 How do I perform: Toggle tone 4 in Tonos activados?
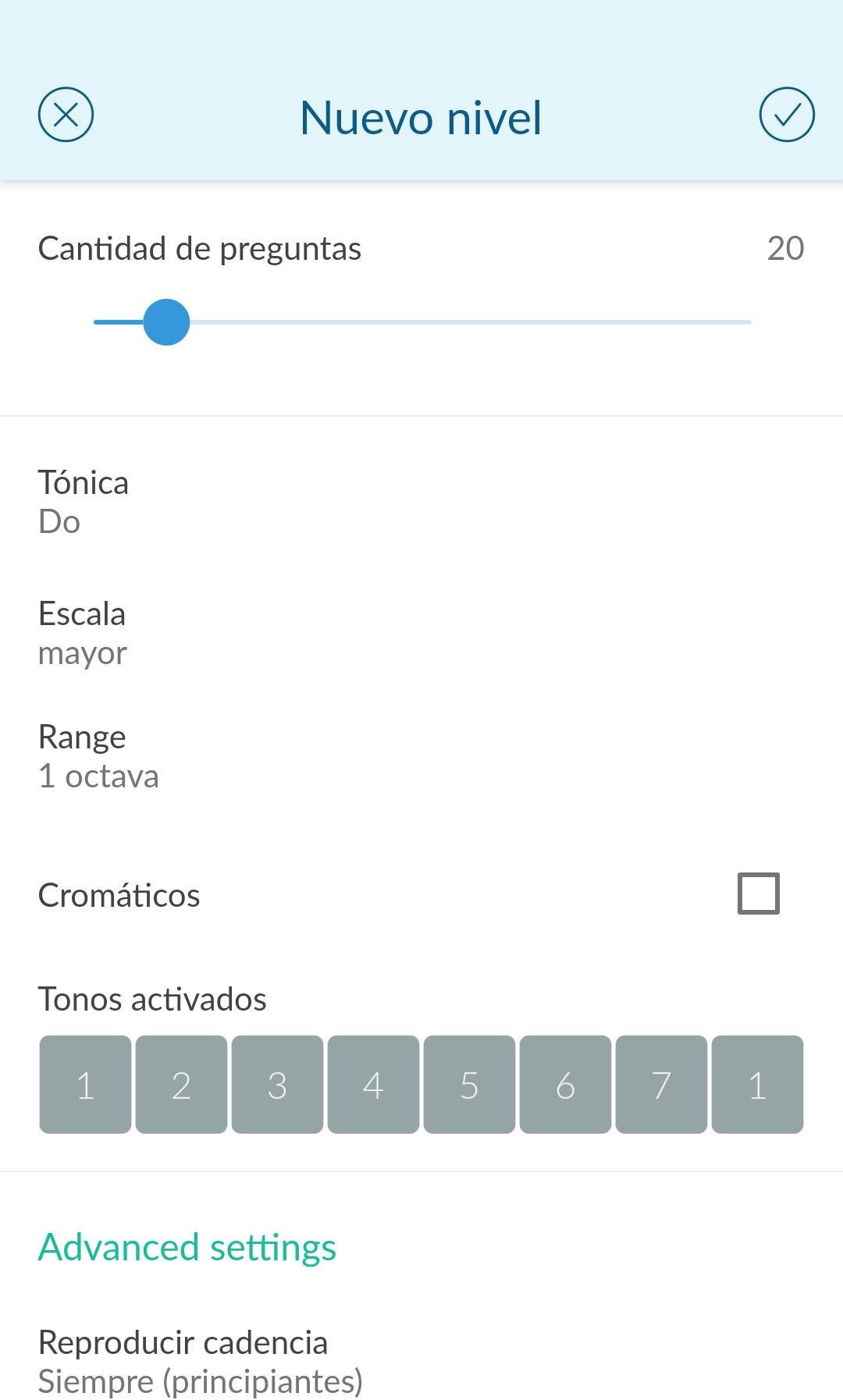click(x=373, y=1085)
